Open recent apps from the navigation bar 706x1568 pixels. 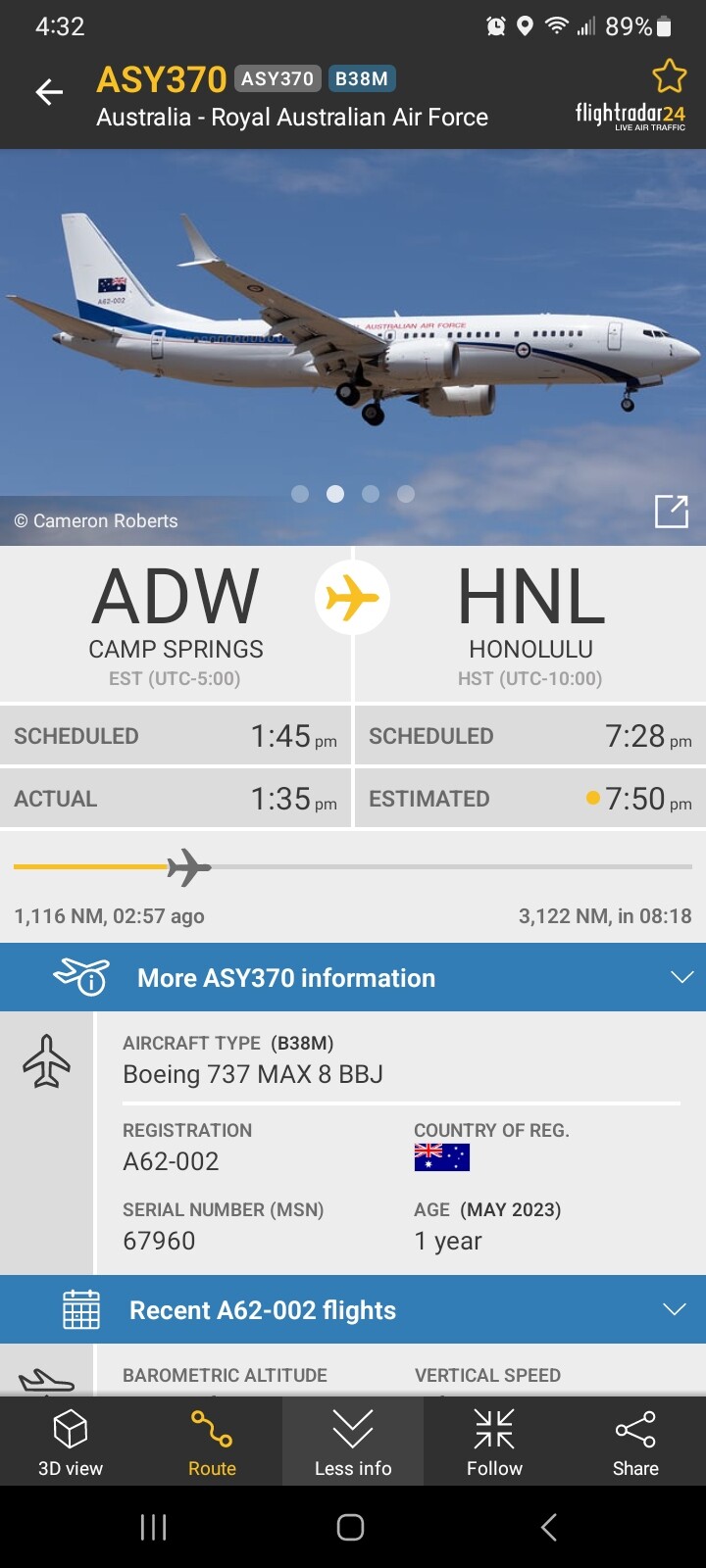(x=154, y=1527)
